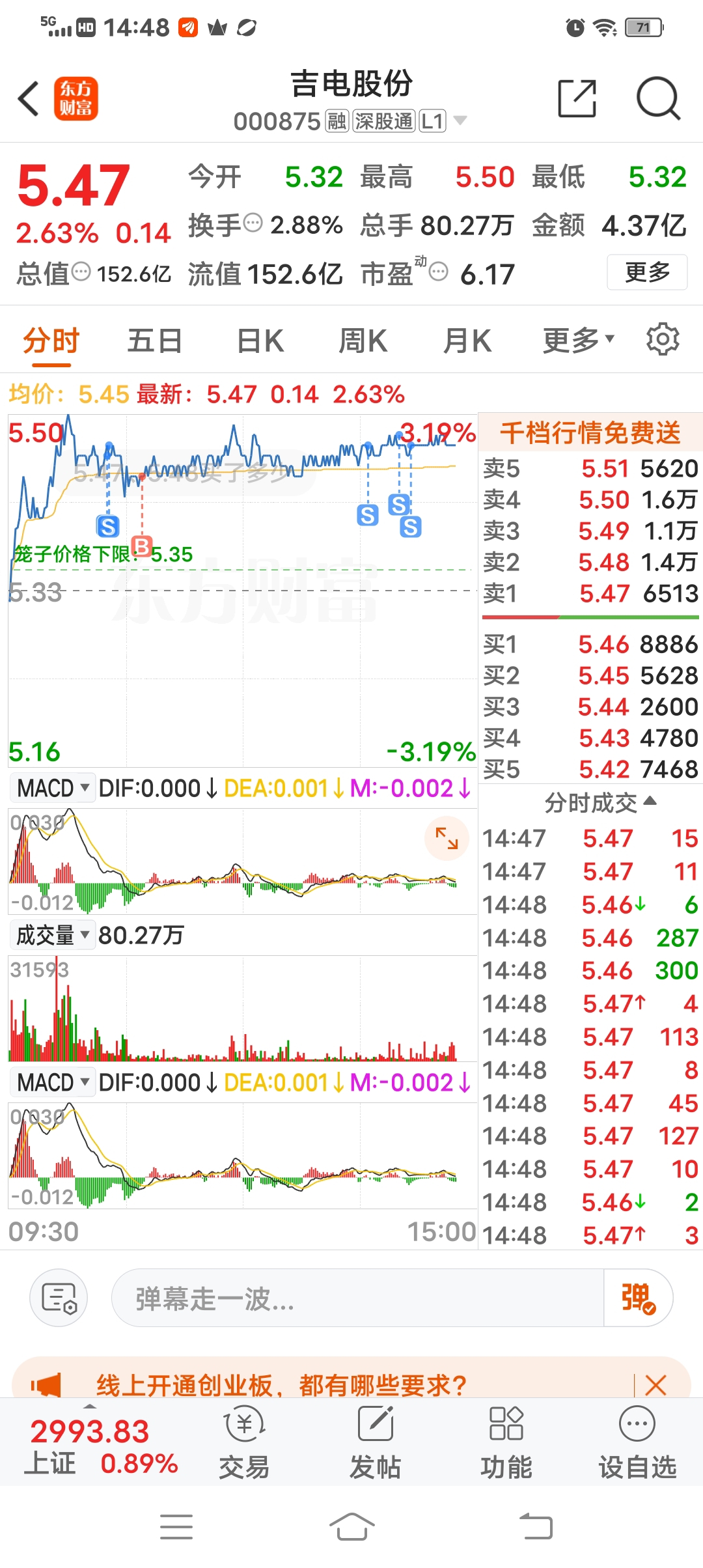Expand the 更多 chart period dropdown
703x1568 pixels.
[x=578, y=339]
